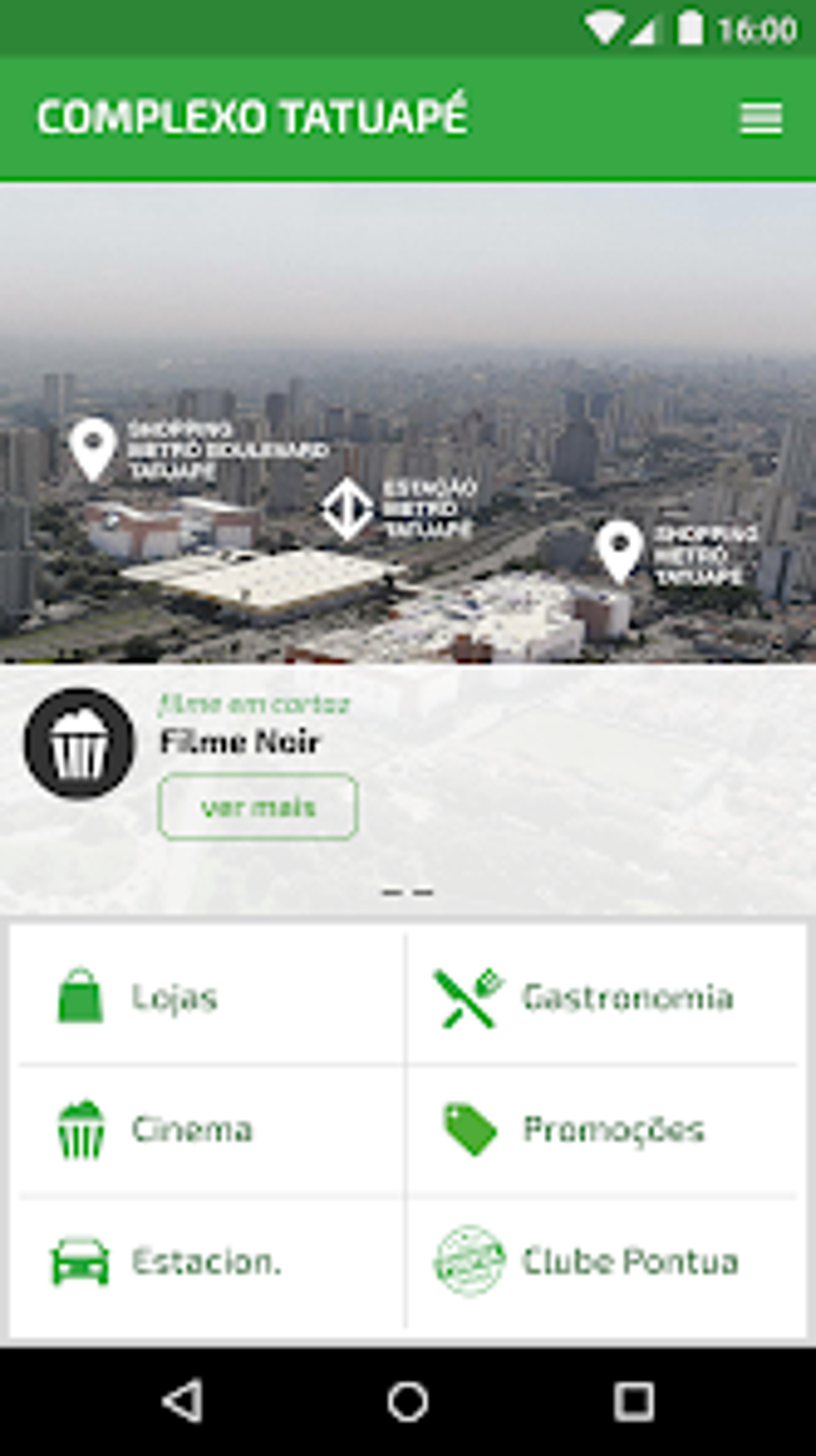The image size is (816, 1456).
Task: Tap the battery level indicator
Action: 689,25
